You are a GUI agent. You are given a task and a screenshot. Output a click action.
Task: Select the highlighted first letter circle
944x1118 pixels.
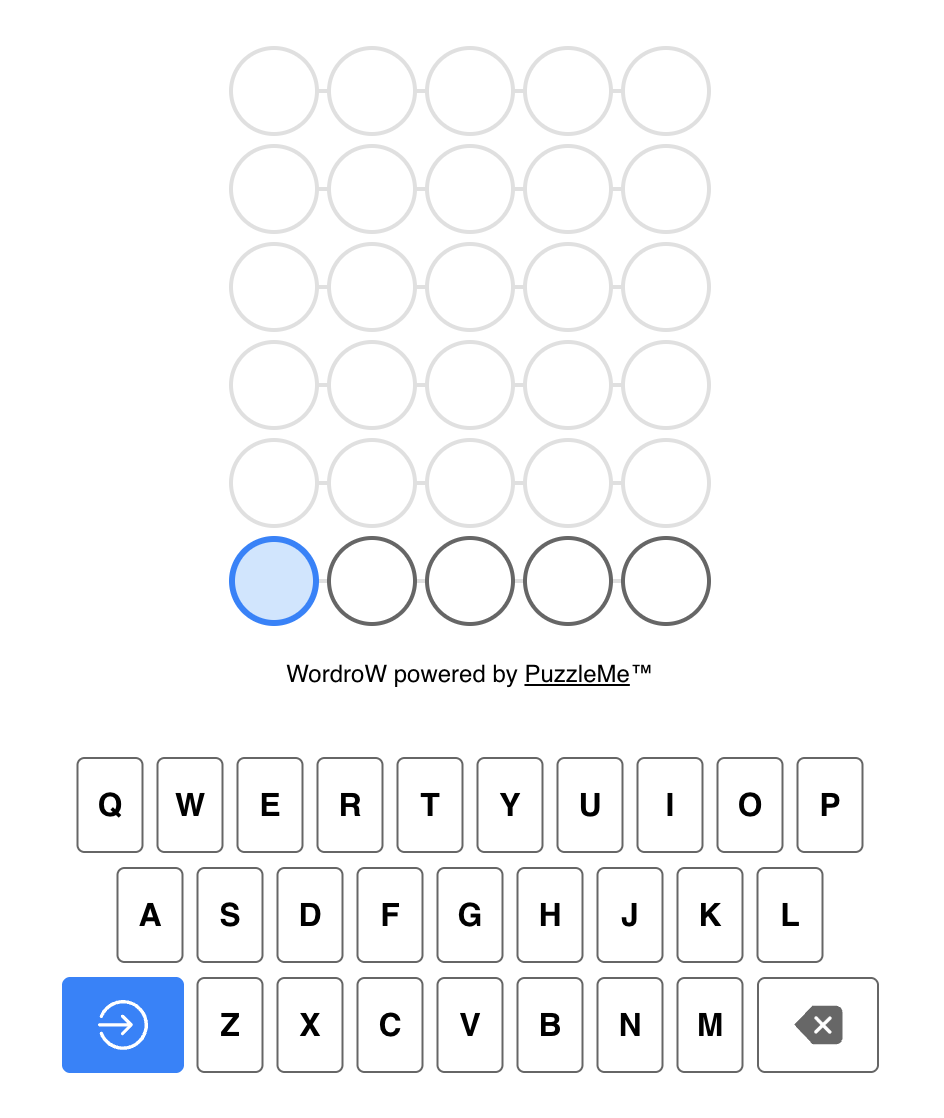(274, 581)
